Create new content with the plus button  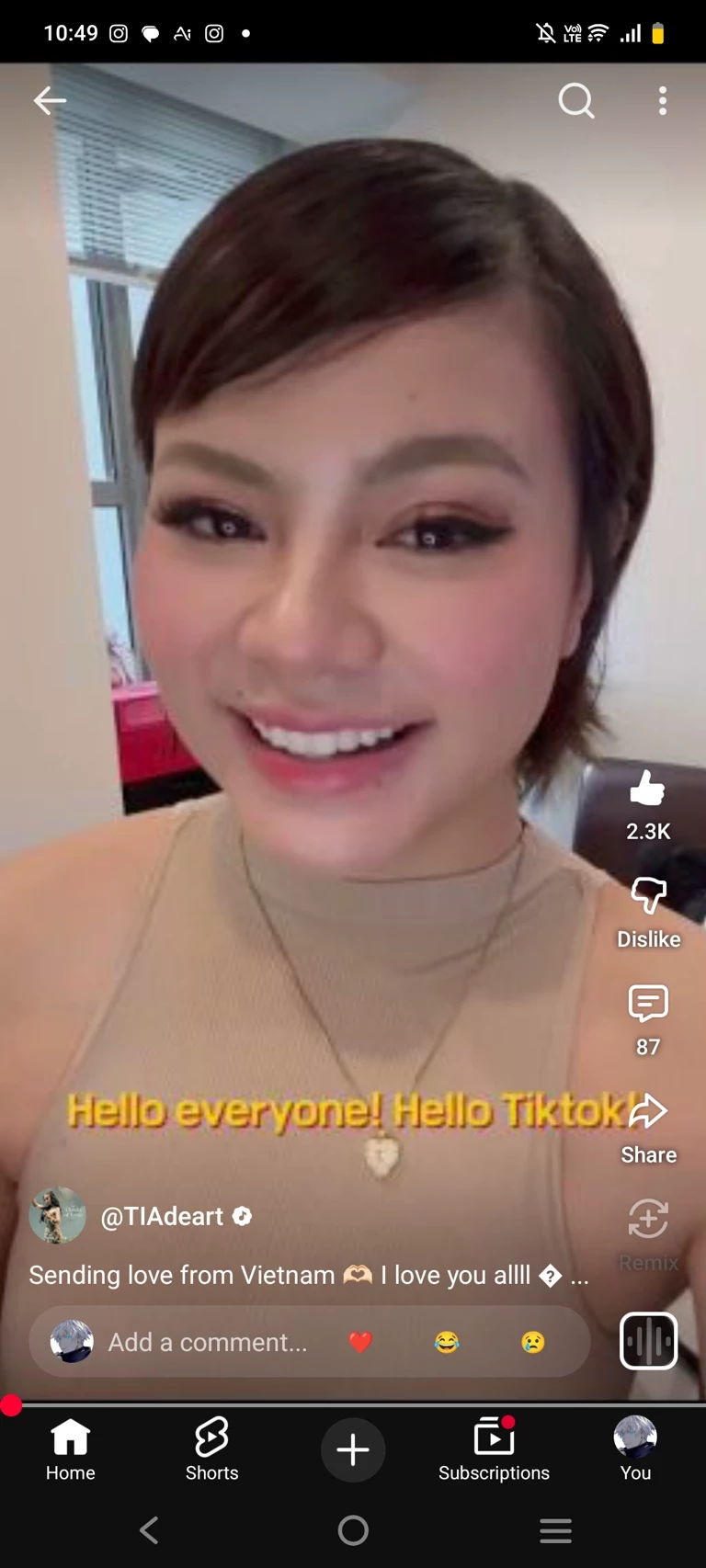[353, 1449]
